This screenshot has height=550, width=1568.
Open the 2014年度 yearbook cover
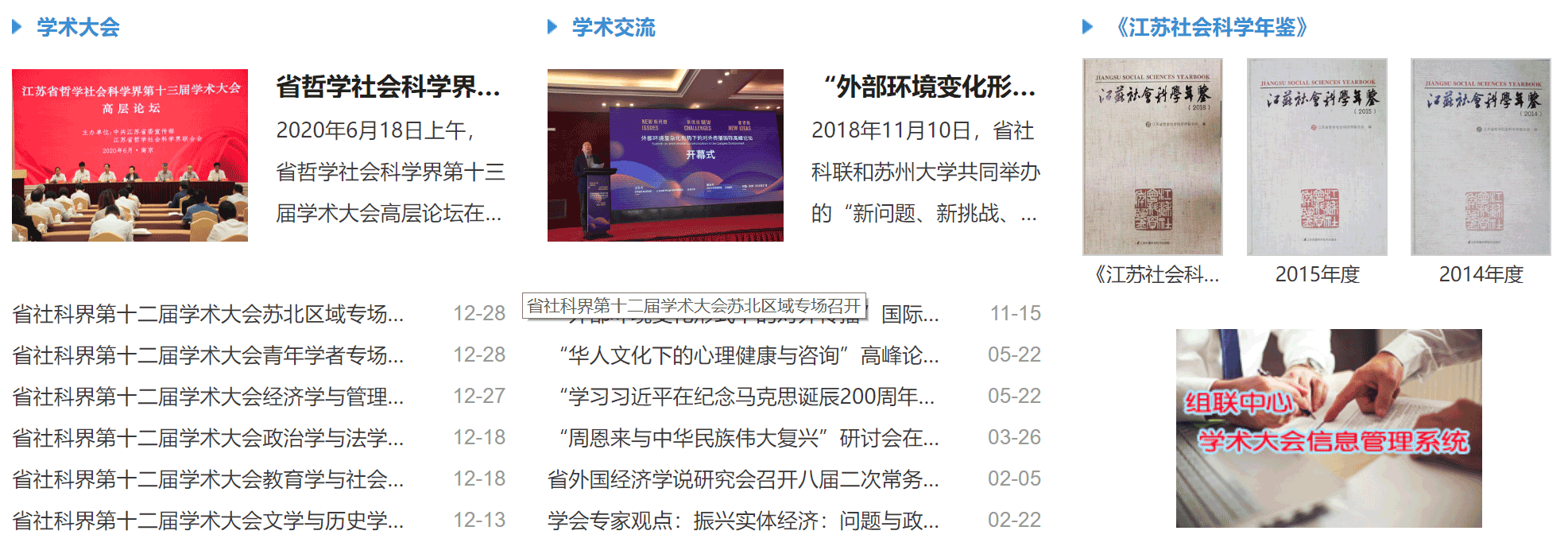pos(1481,157)
